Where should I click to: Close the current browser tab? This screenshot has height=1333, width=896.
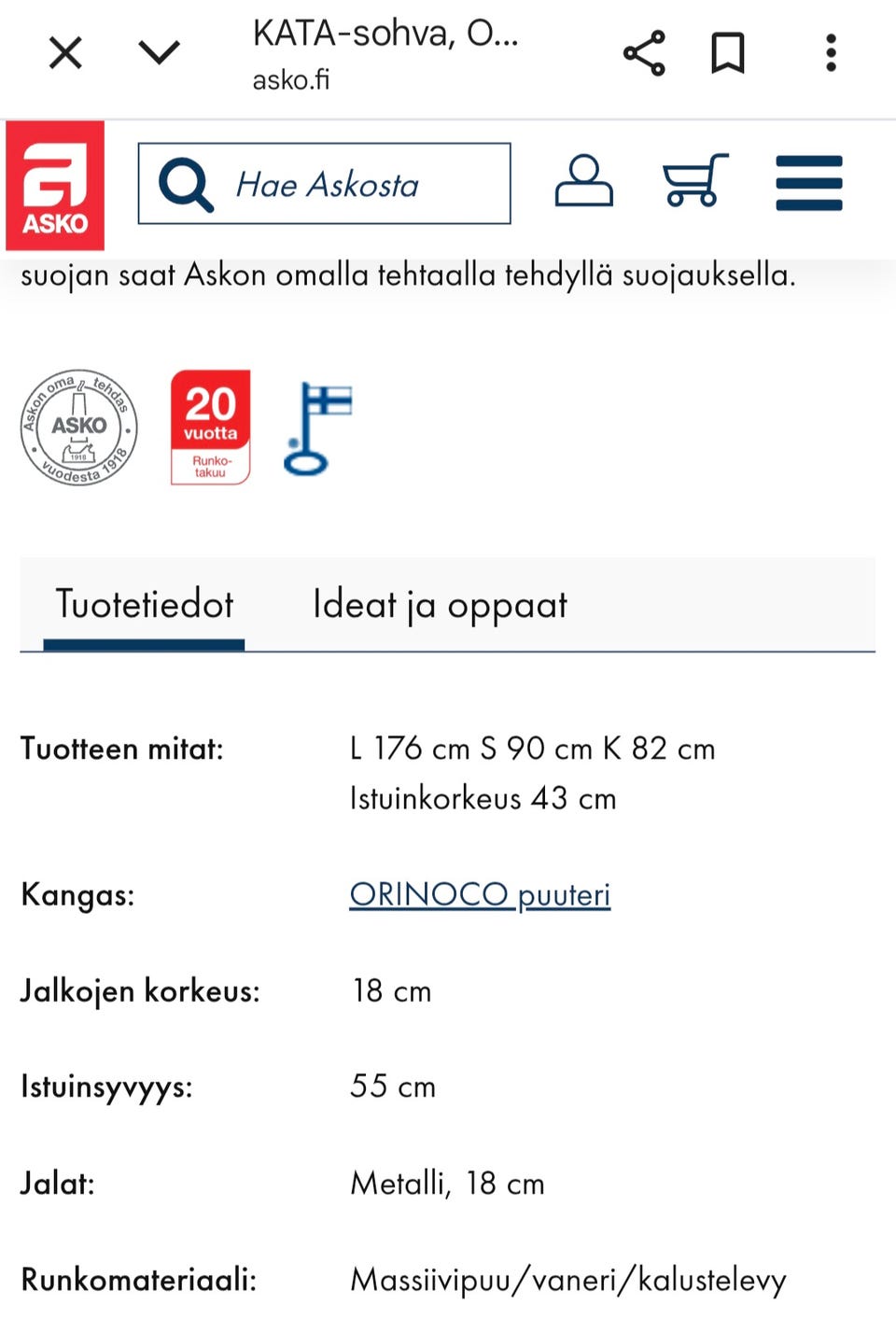[65, 52]
